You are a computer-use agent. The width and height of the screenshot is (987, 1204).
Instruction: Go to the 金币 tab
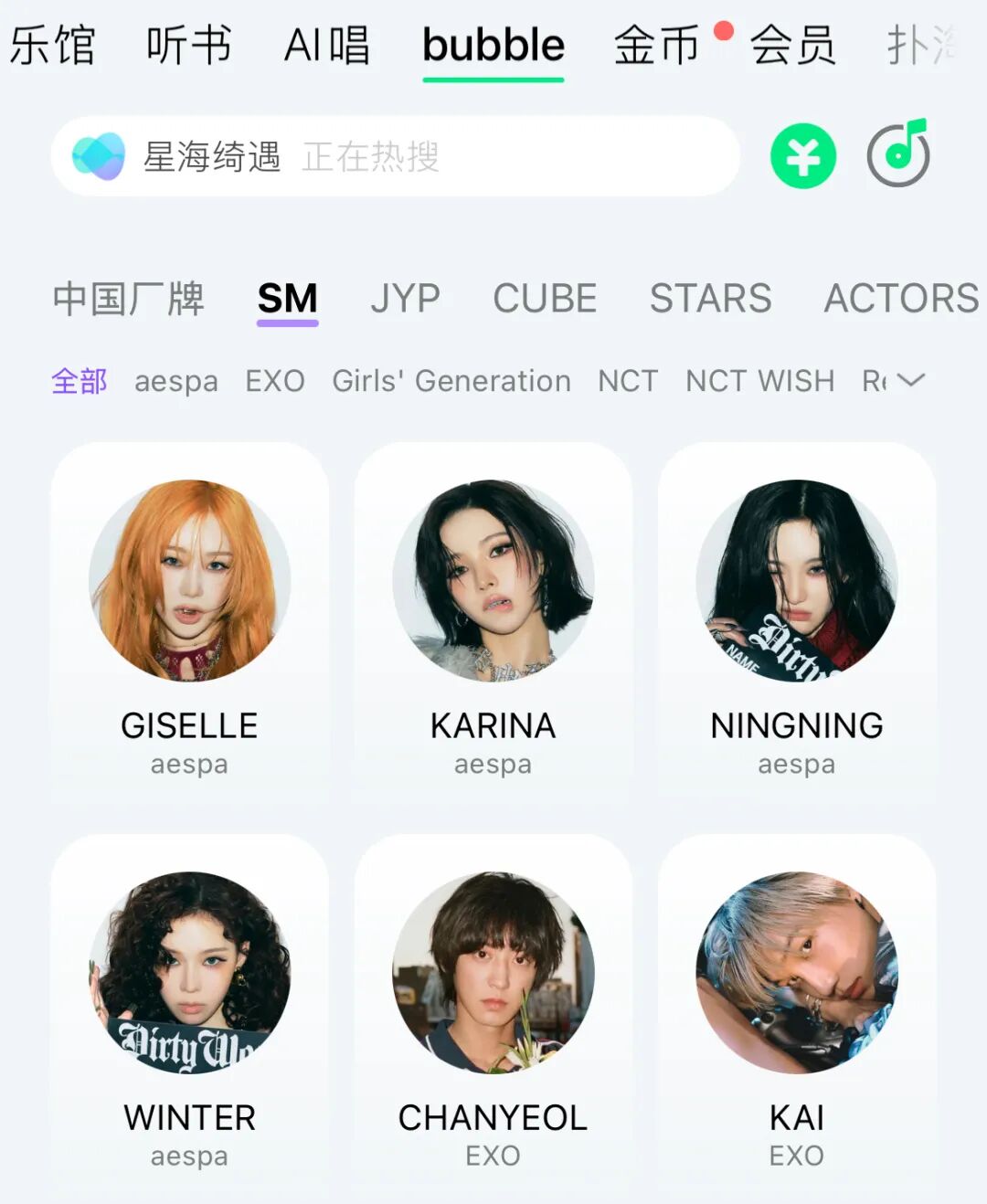[657, 45]
